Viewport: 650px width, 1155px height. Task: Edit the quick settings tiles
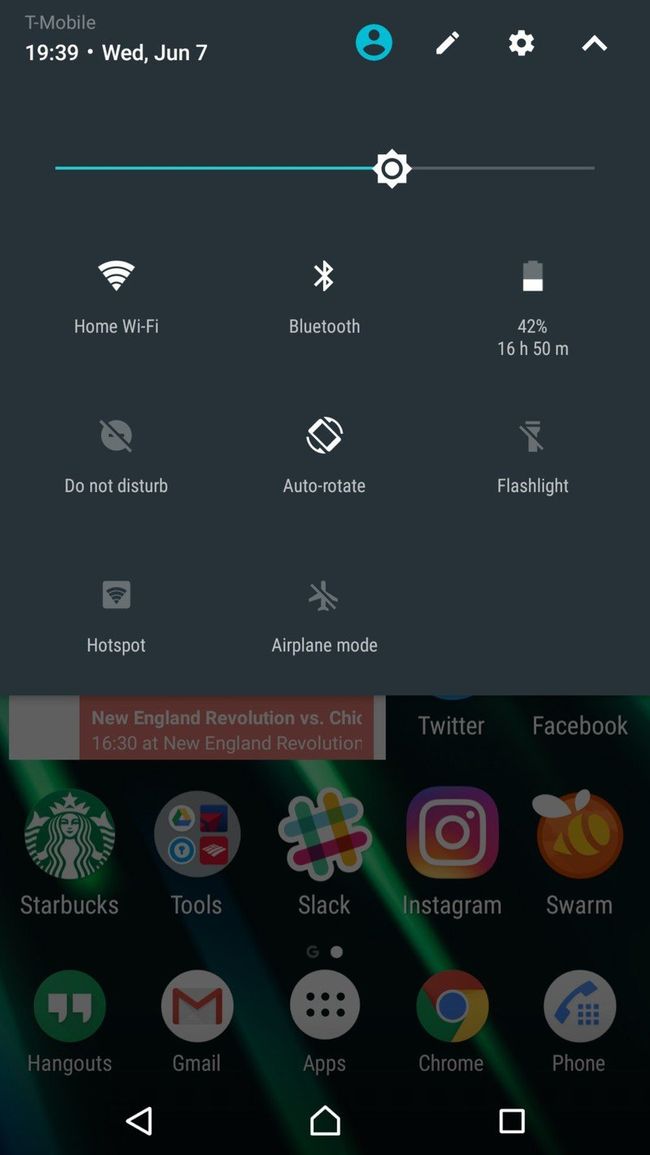[448, 43]
